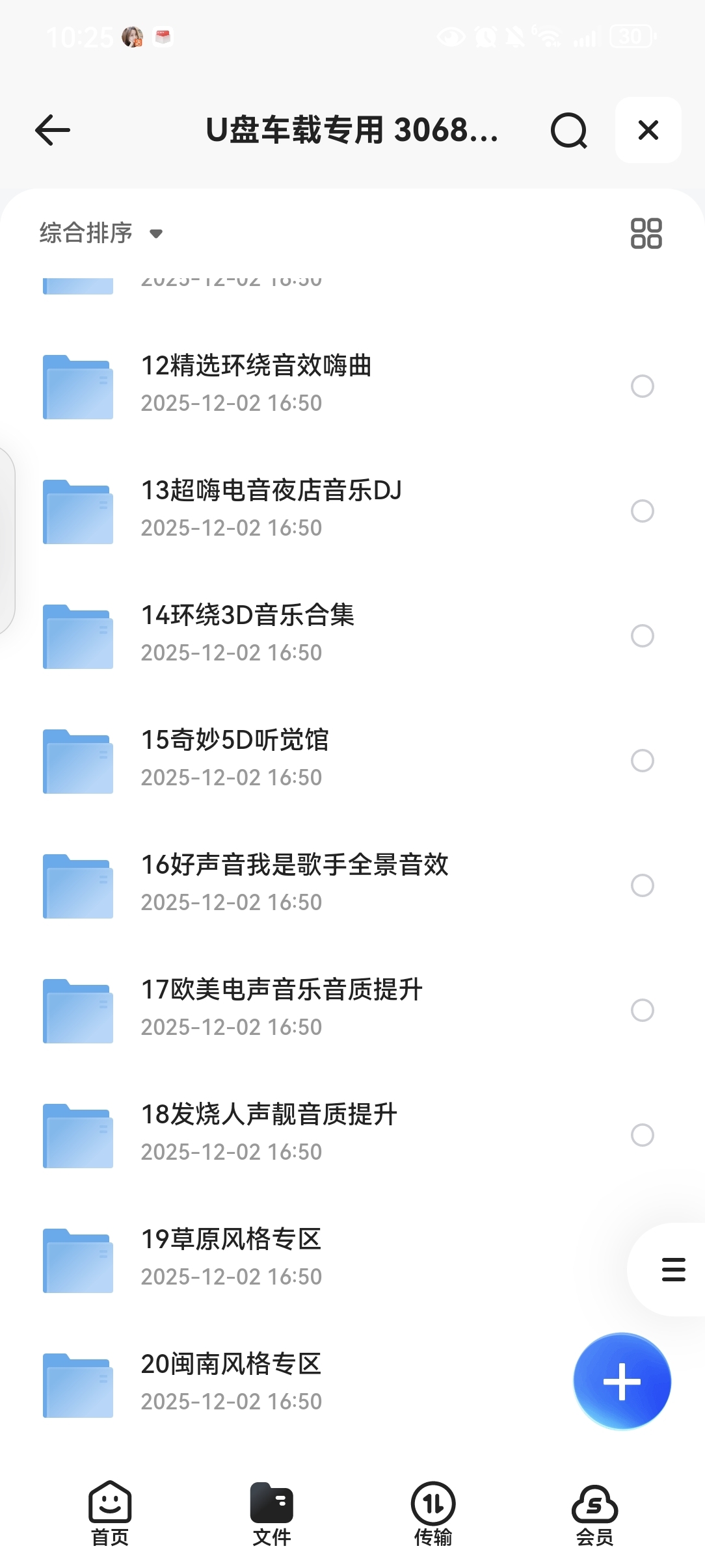Open the 综合排序 sort dropdown

(x=101, y=233)
